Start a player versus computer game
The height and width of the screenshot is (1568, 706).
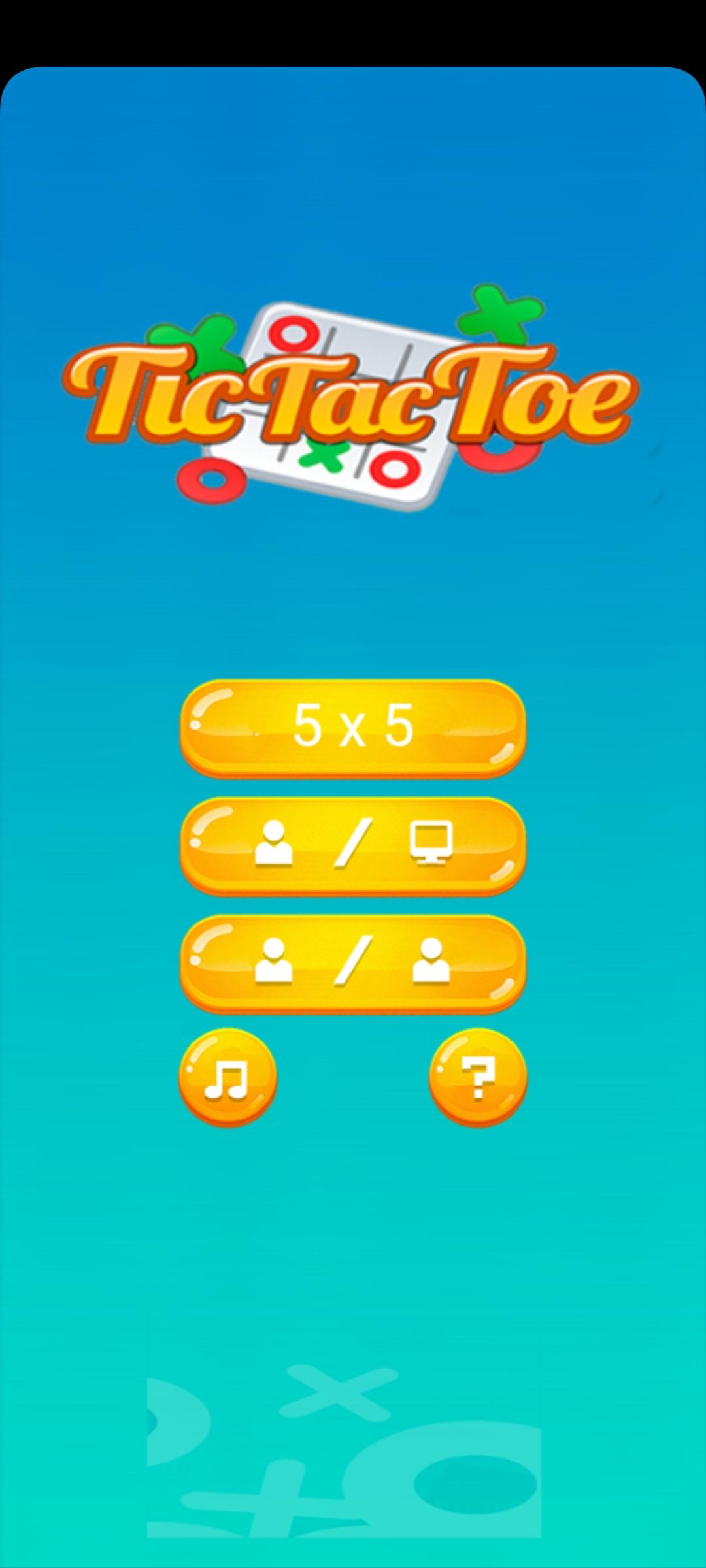point(353,845)
